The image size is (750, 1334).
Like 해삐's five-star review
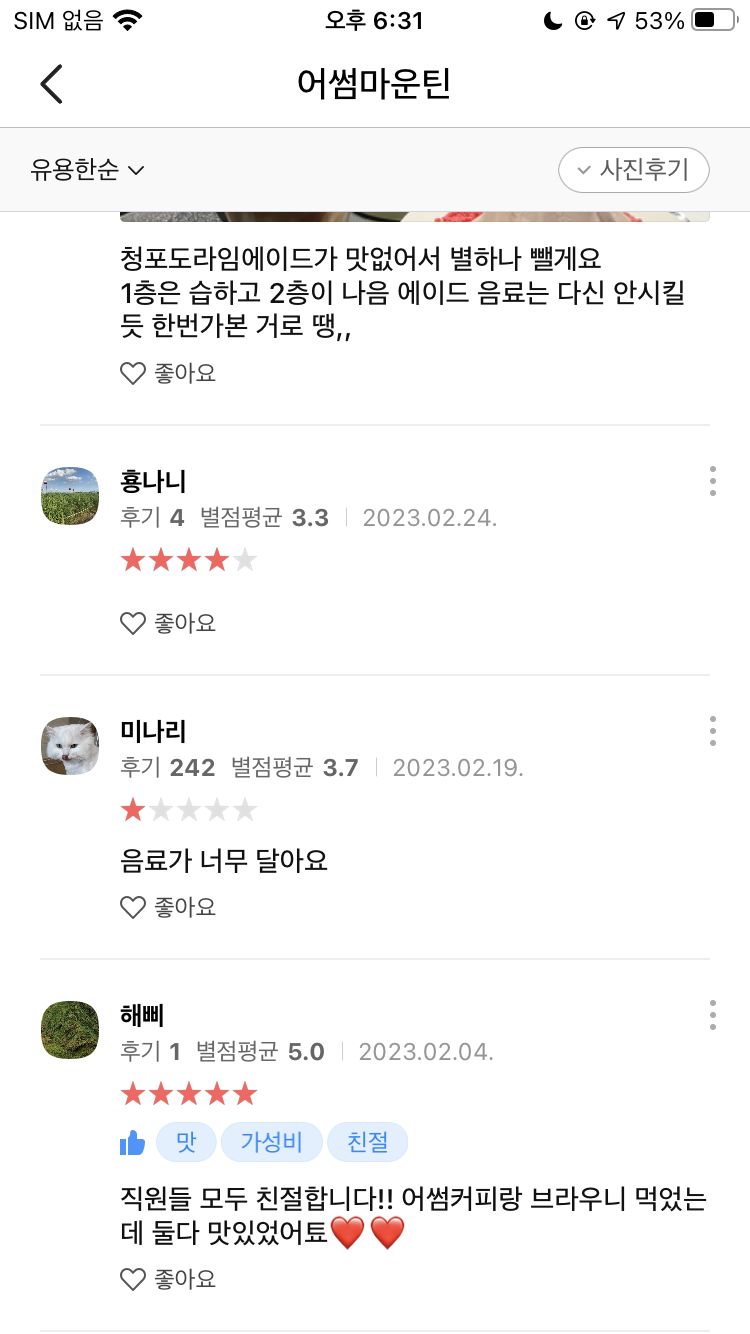tap(168, 1279)
